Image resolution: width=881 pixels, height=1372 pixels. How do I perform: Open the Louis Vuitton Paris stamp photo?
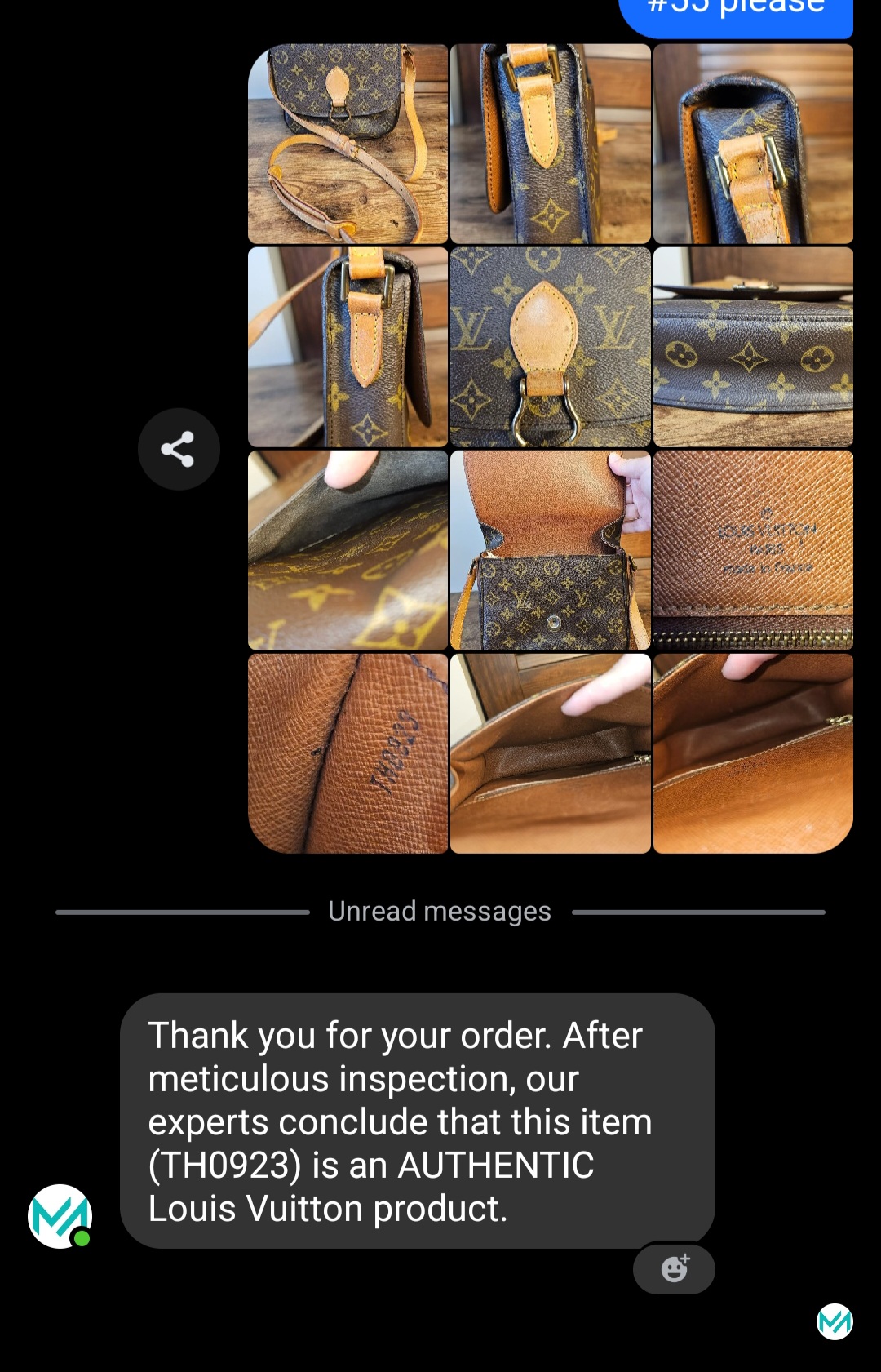click(x=753, y=550)
